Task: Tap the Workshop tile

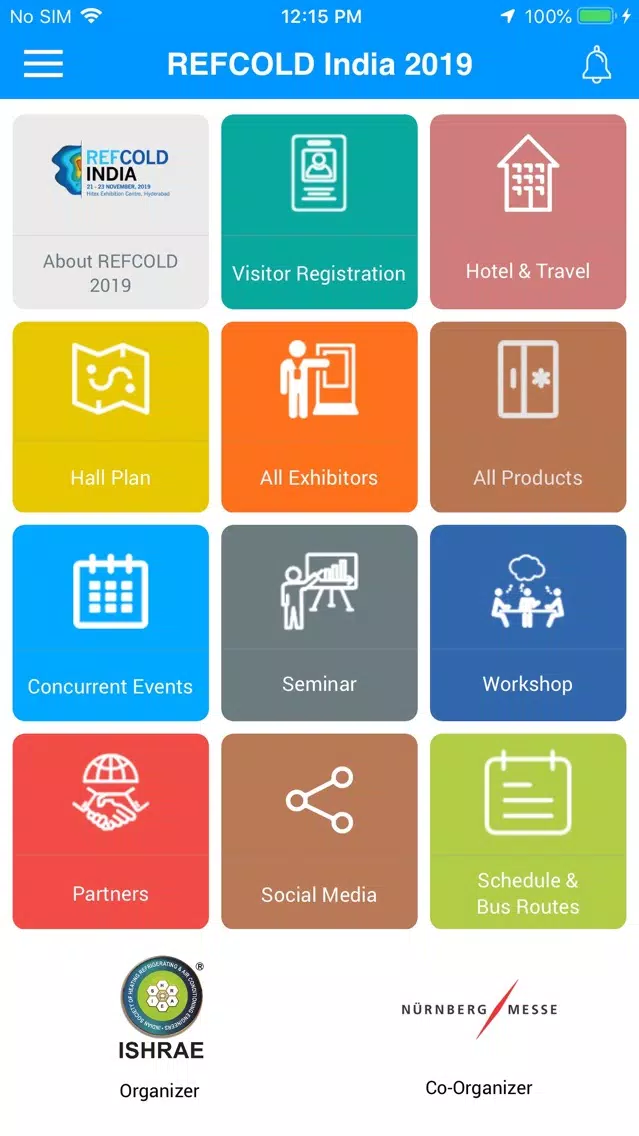Action: pyautogui.click(x=528, y=623)
